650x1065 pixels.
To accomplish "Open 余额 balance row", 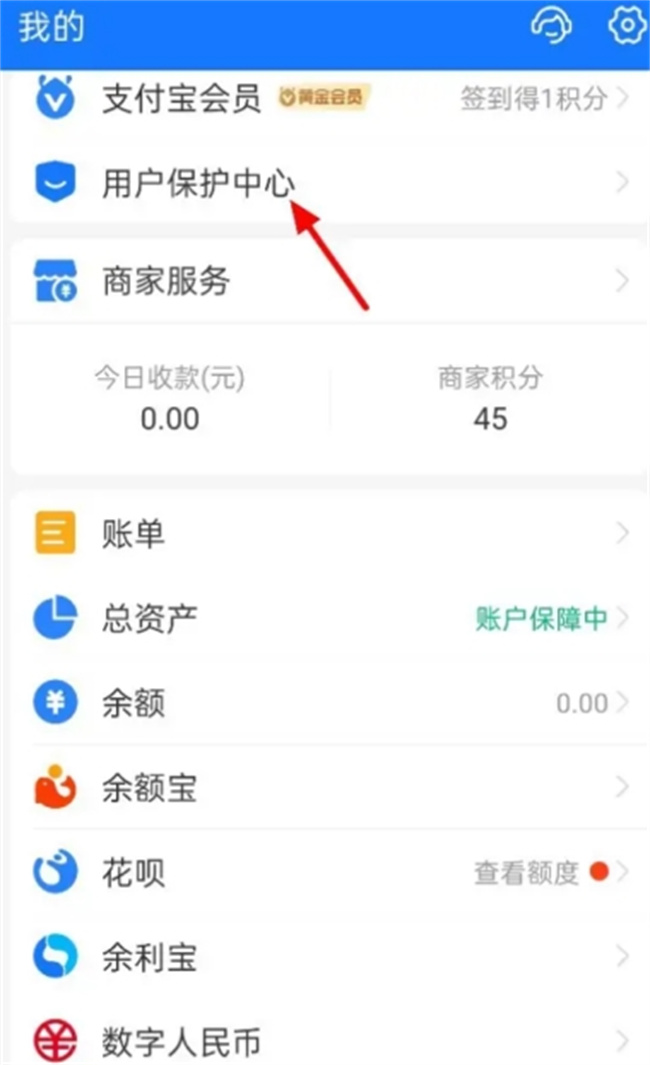I will pyautogui.click(x=329, y=702).
